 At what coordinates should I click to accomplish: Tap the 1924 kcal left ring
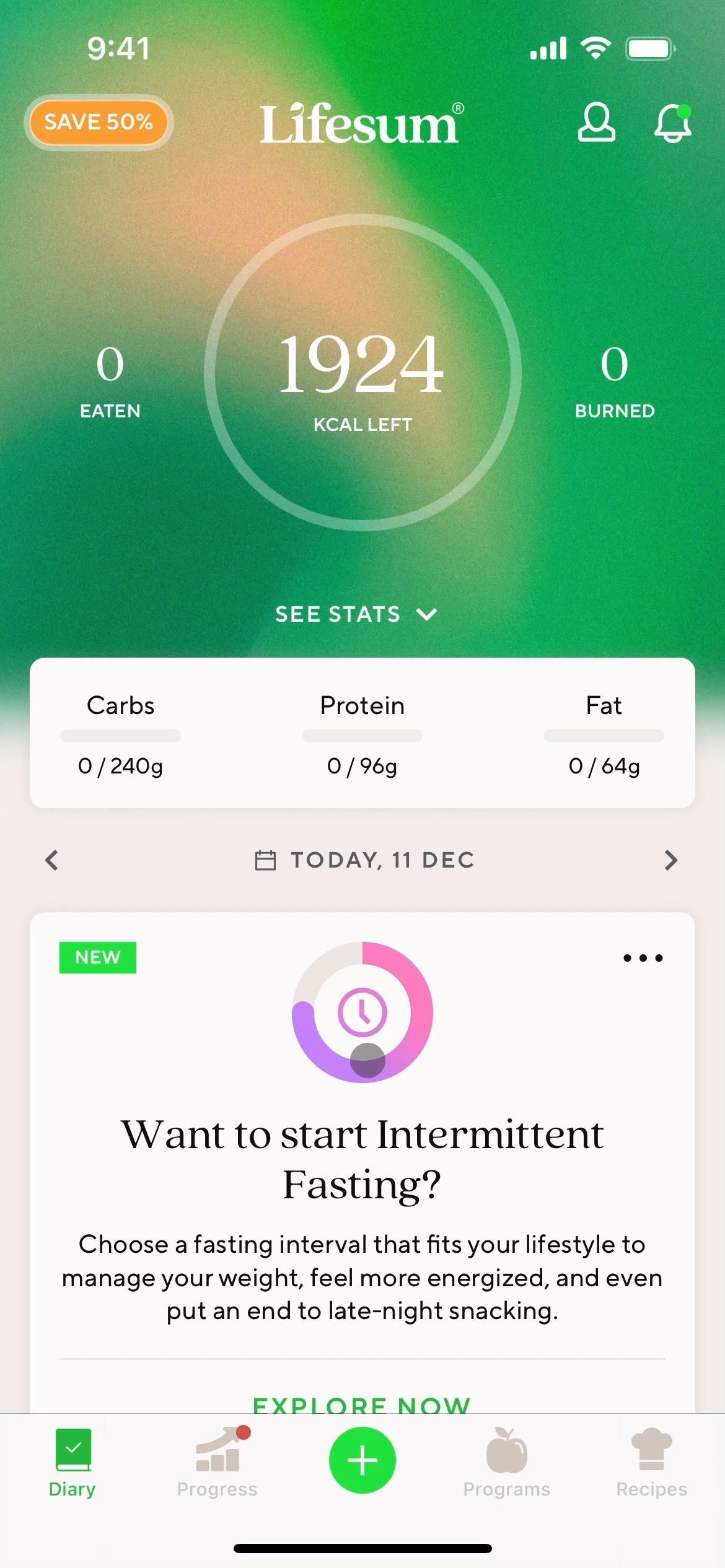[362, 373]
